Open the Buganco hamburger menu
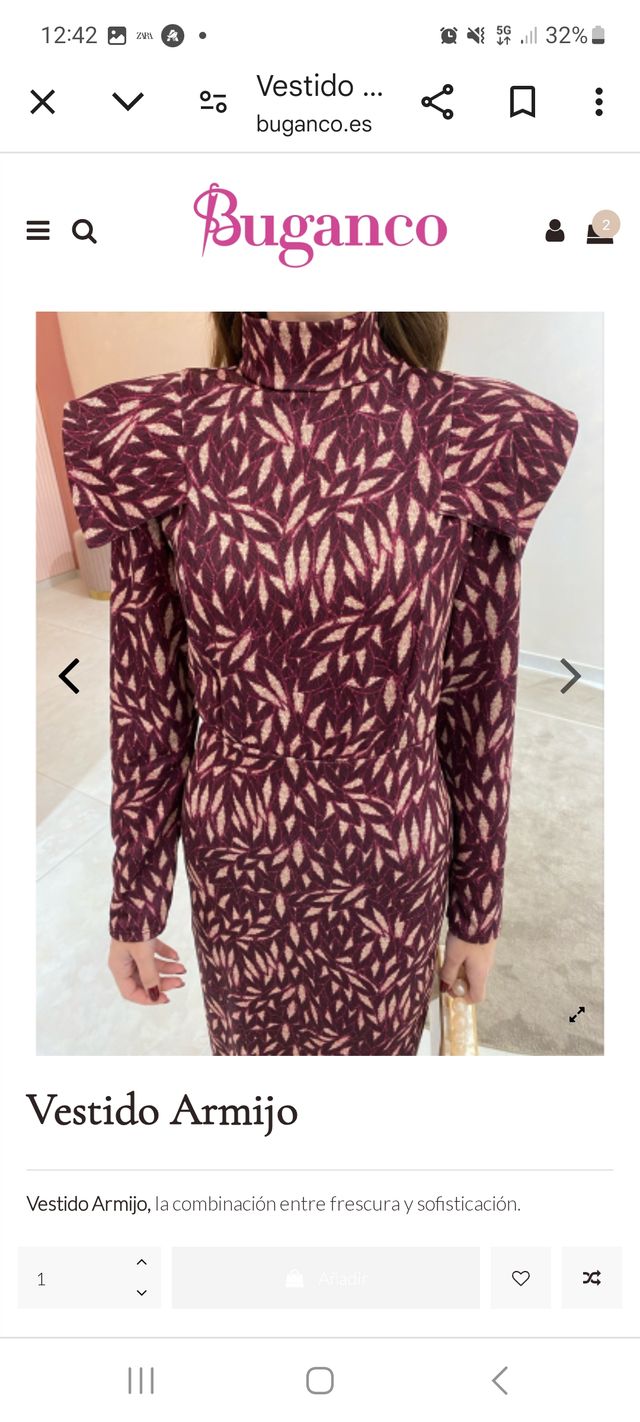Screen dimensions: 640x1422 pos(38,232)
